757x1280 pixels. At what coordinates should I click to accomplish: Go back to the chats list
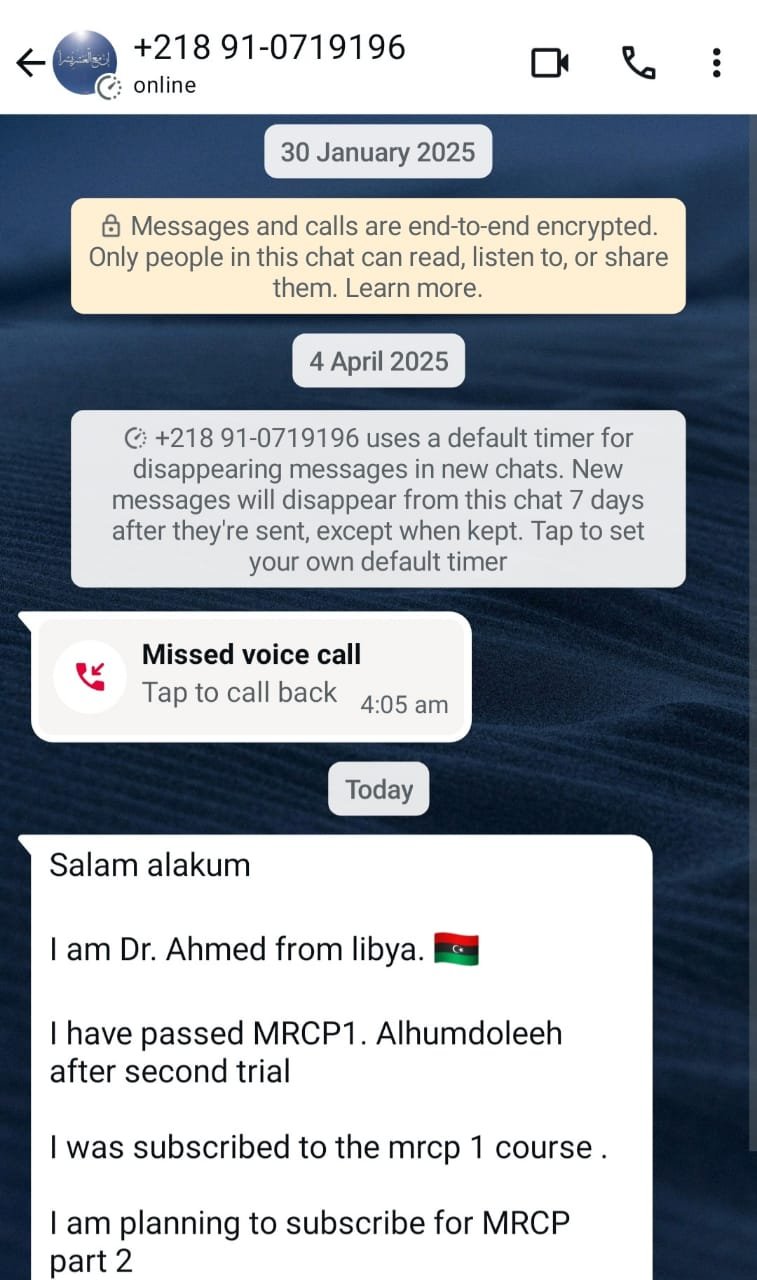pyautogui.click(x=30, y=64)
